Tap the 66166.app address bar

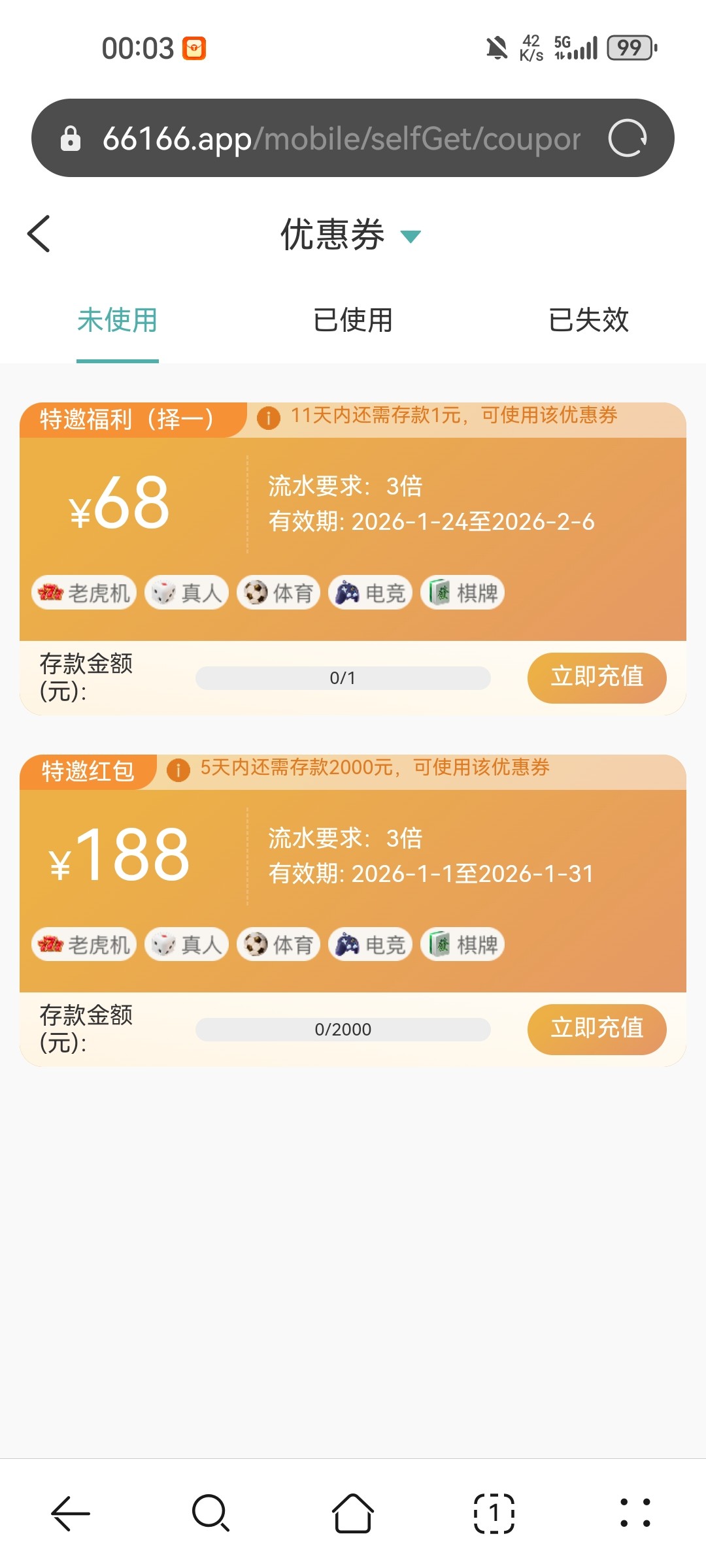pos(327,139)
